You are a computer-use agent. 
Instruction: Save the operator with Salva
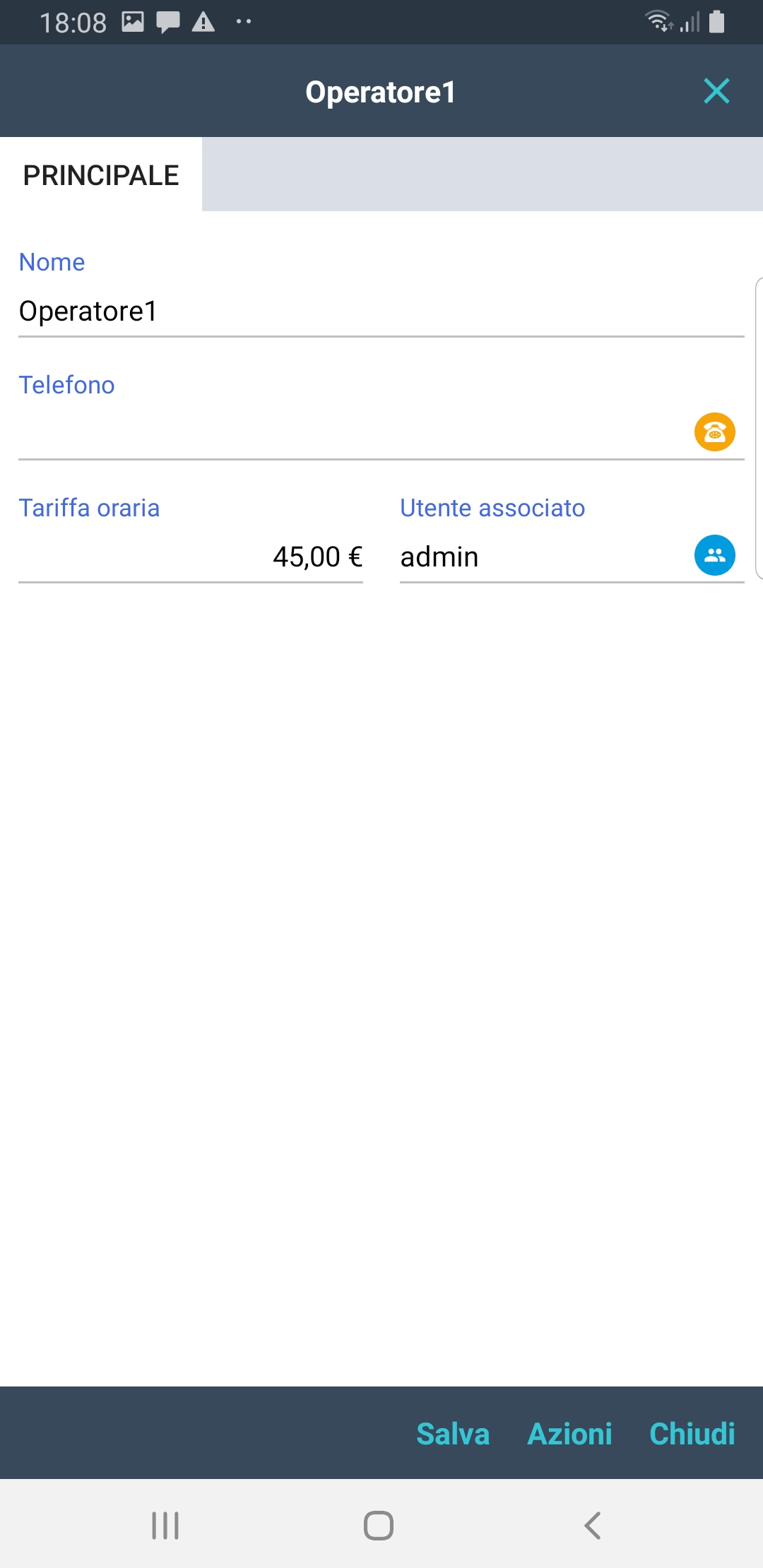tap(453, 1434)
